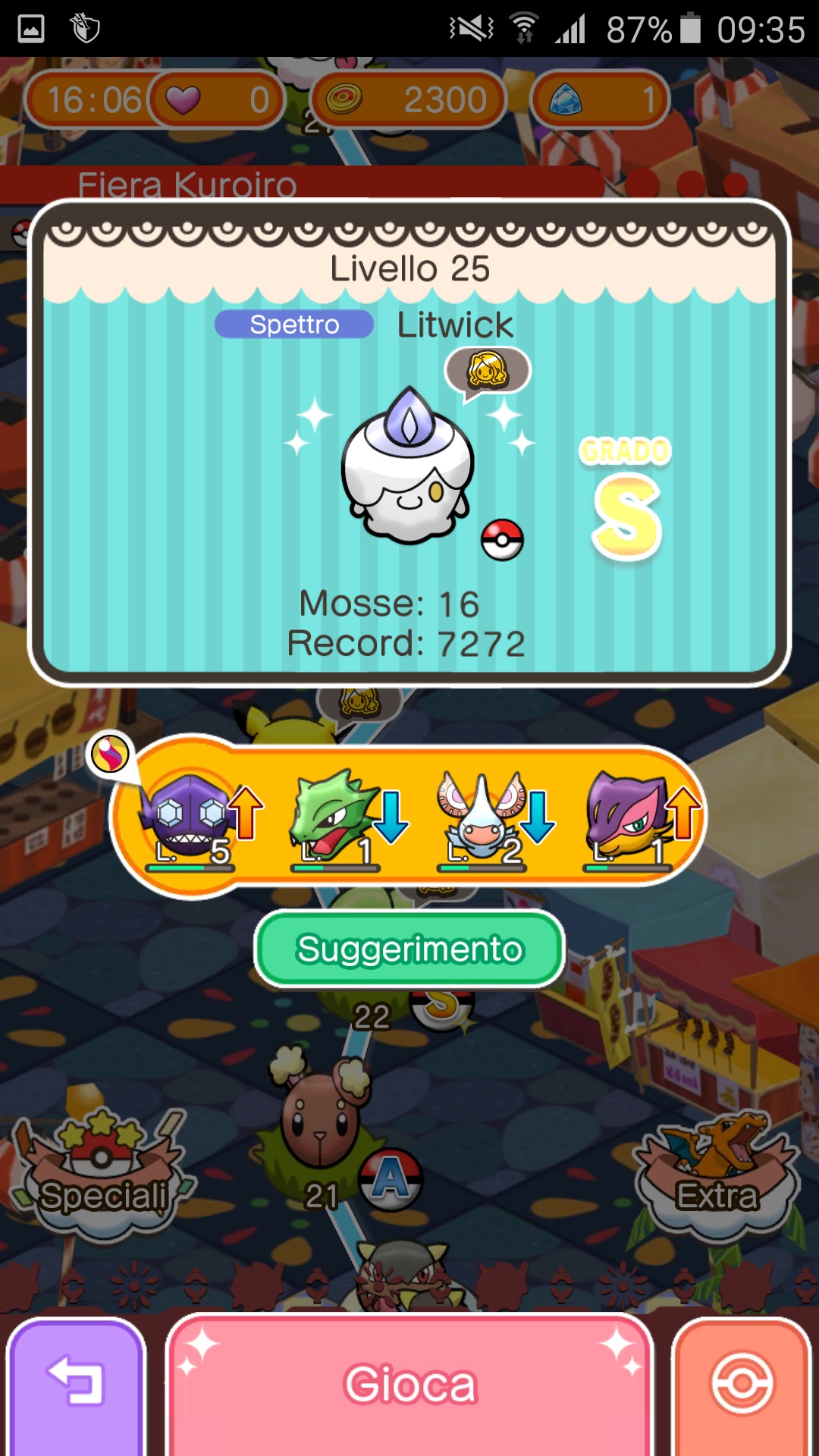The width and height of the screenshot is (819, 1456).
Task: Open the jewel counter
Action: click(x=599, y=99)
